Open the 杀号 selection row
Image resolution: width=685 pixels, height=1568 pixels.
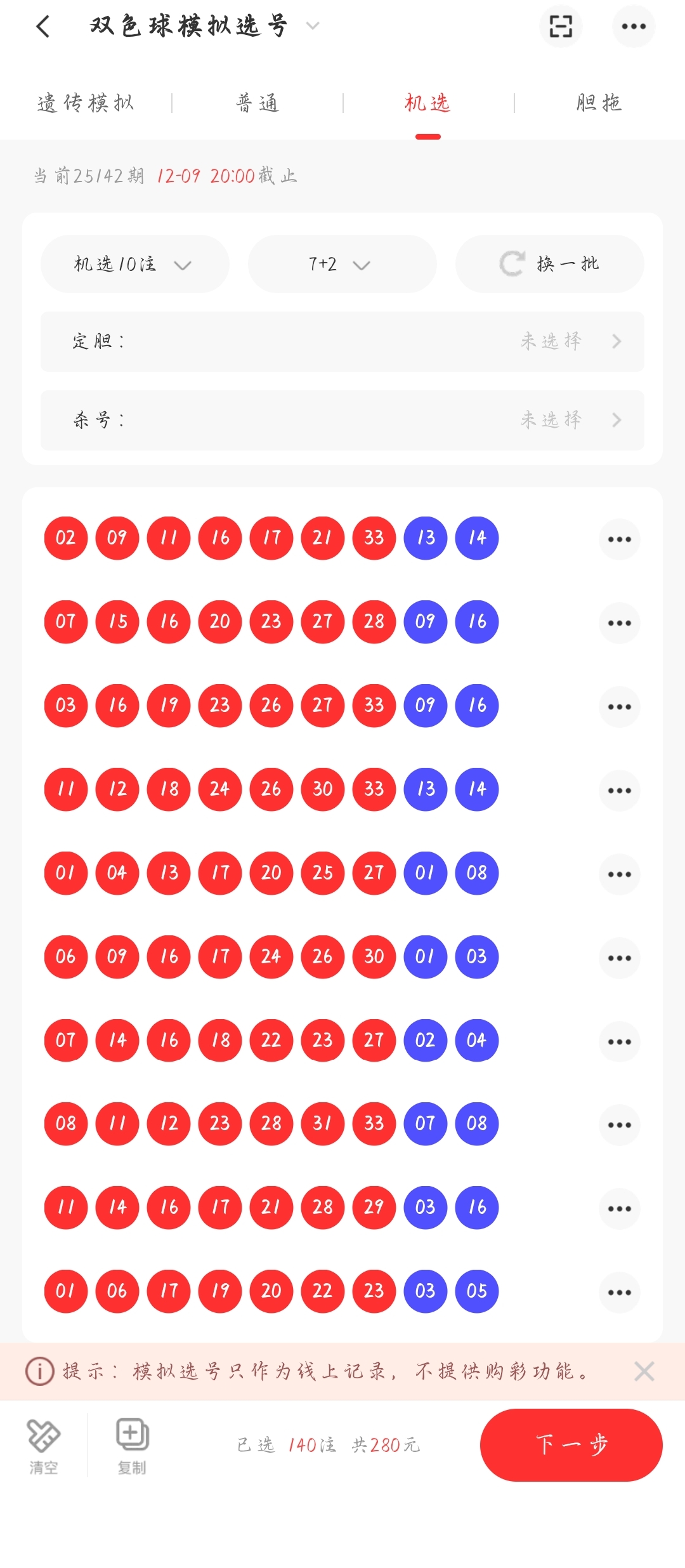click(342, 420)
